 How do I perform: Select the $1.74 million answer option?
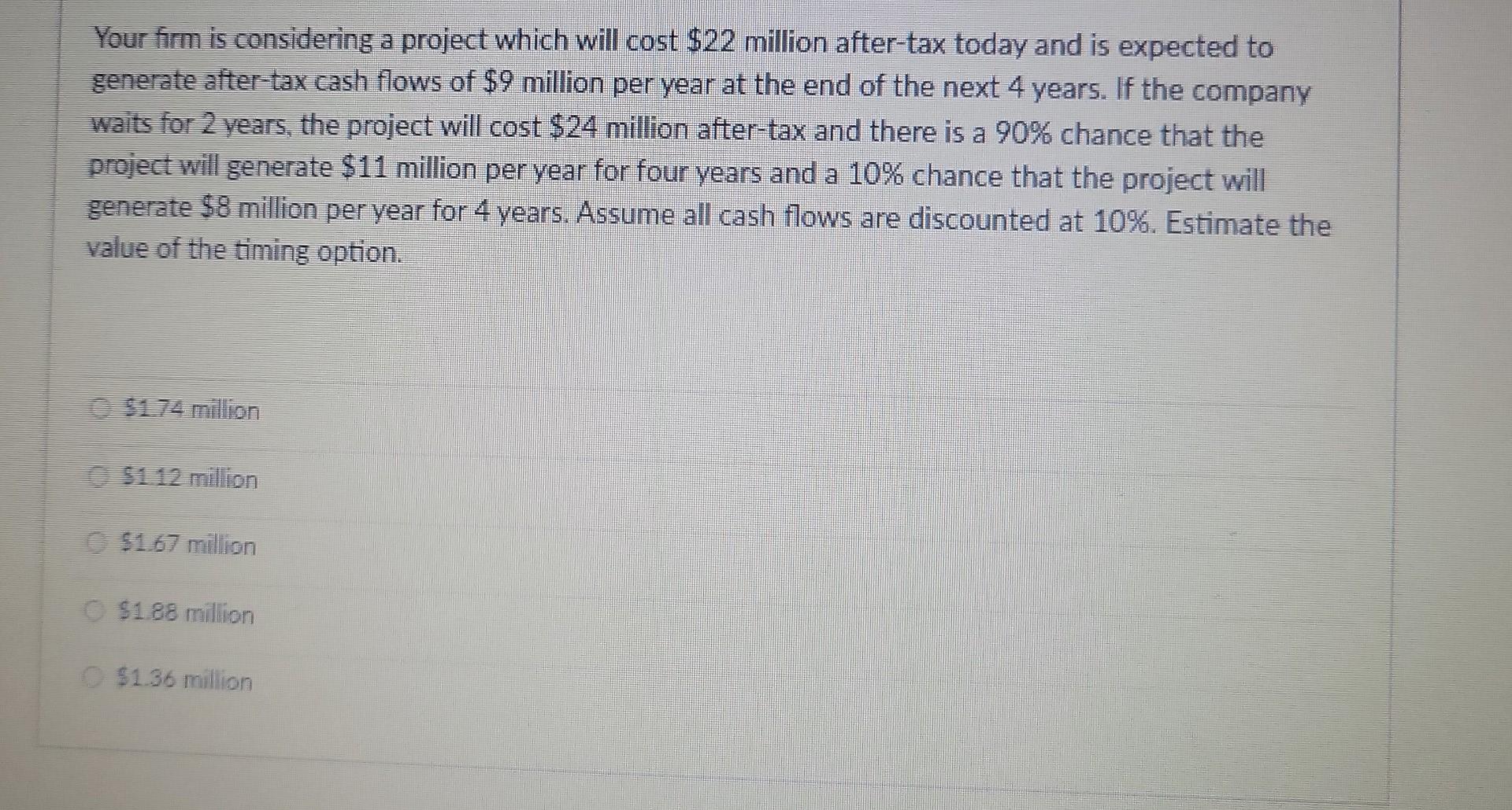(x=100, y=409)
